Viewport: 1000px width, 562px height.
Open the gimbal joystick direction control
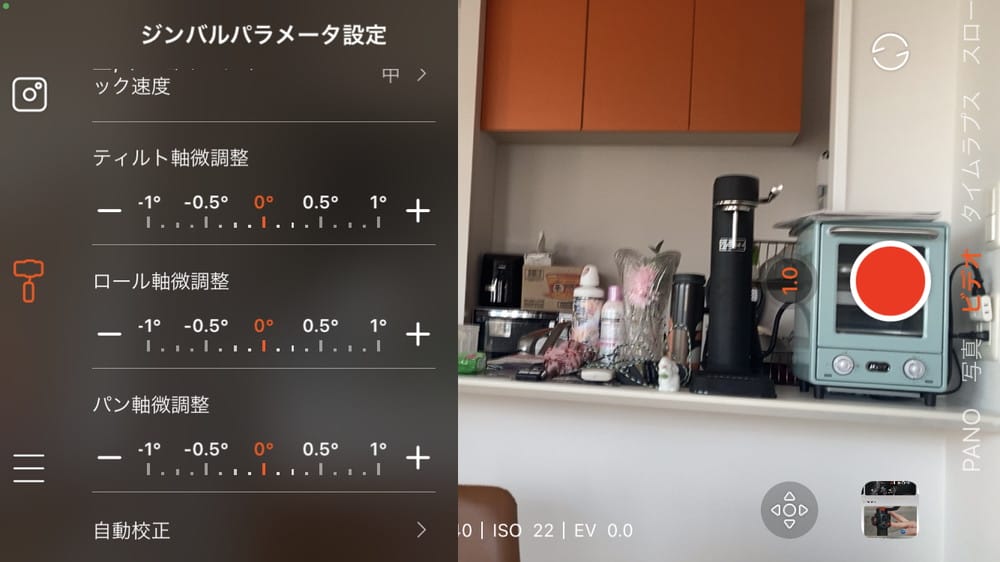tap(789, 510)
